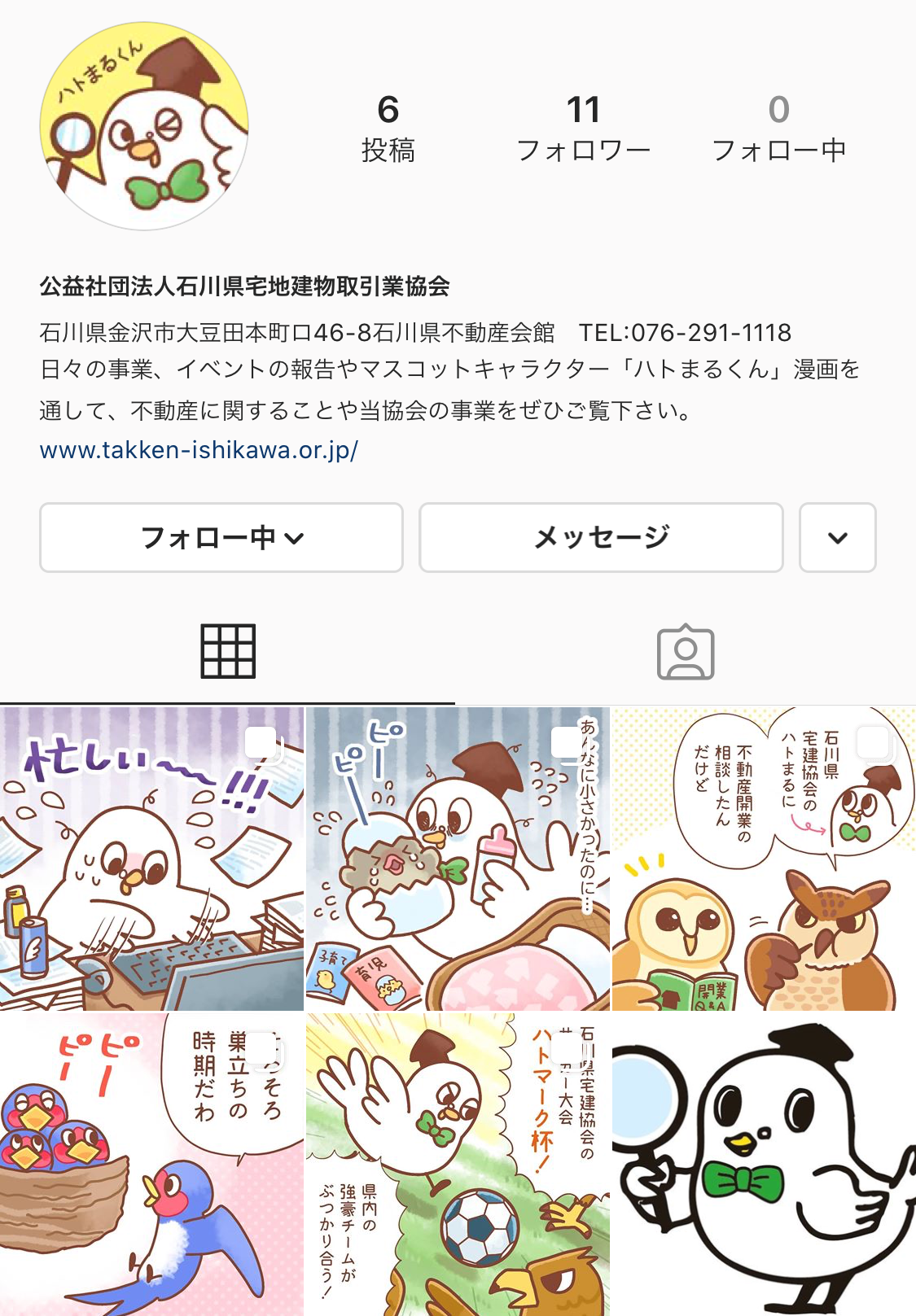
Task: Open the ピーピー baby chick comic post
Action: click(458, 859)
